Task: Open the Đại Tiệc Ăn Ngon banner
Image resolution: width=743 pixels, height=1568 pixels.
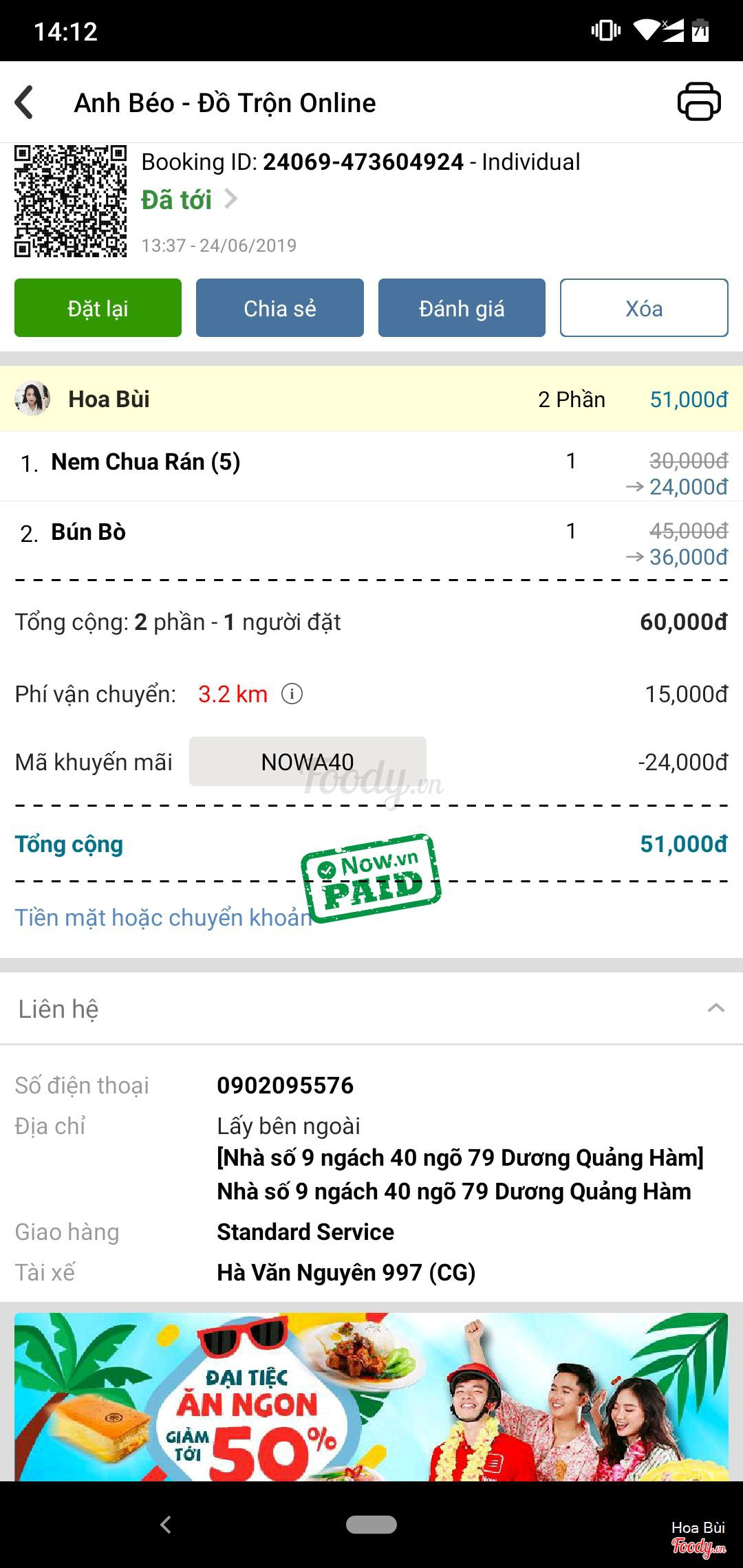Action: [x=371, y=1396]
